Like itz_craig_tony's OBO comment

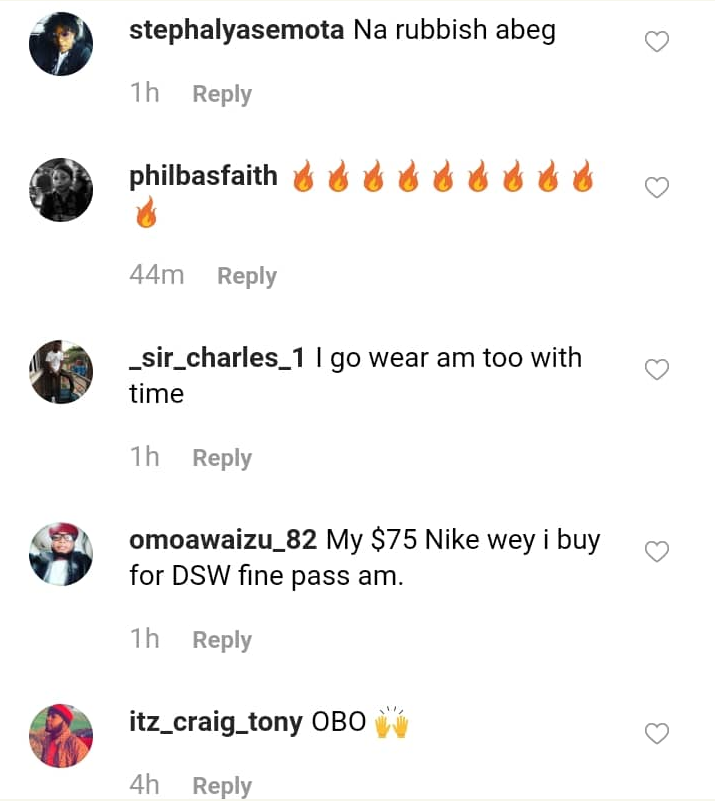656,734
